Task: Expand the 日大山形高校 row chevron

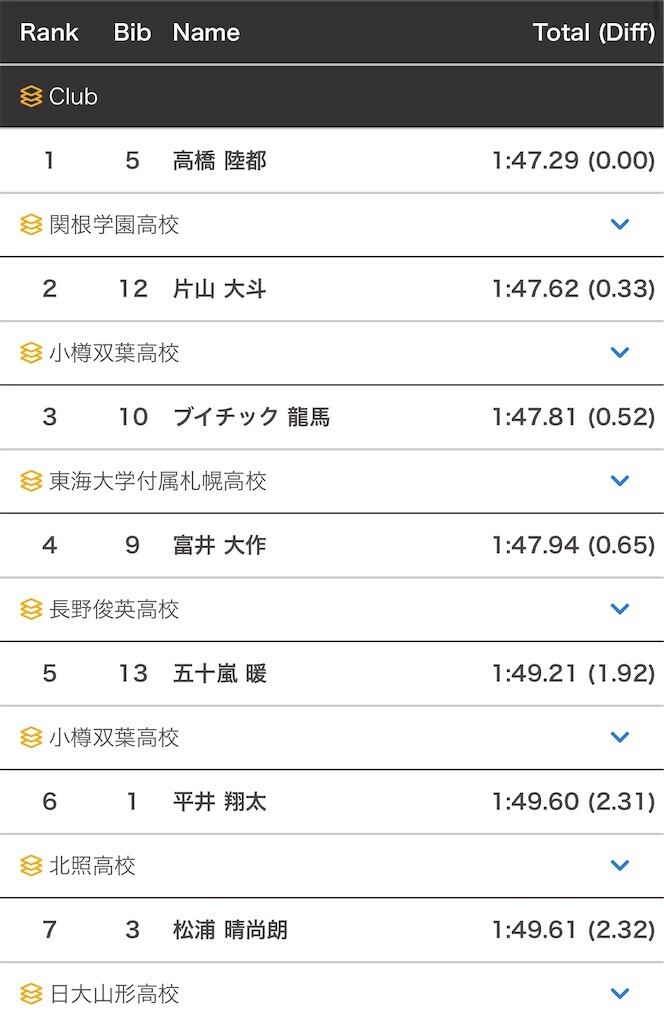Action: 619,993
